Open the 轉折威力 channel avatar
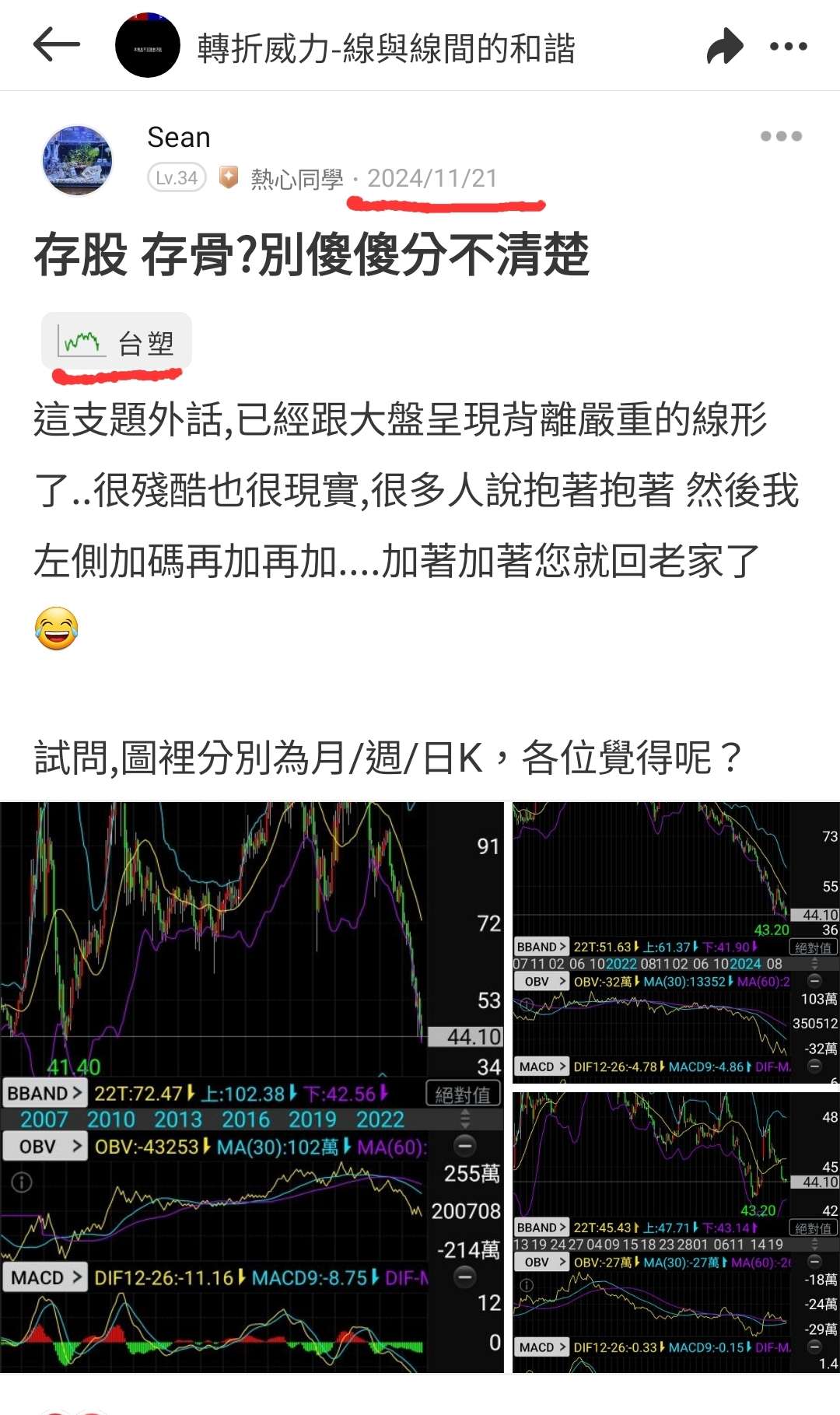 [147, 46]
